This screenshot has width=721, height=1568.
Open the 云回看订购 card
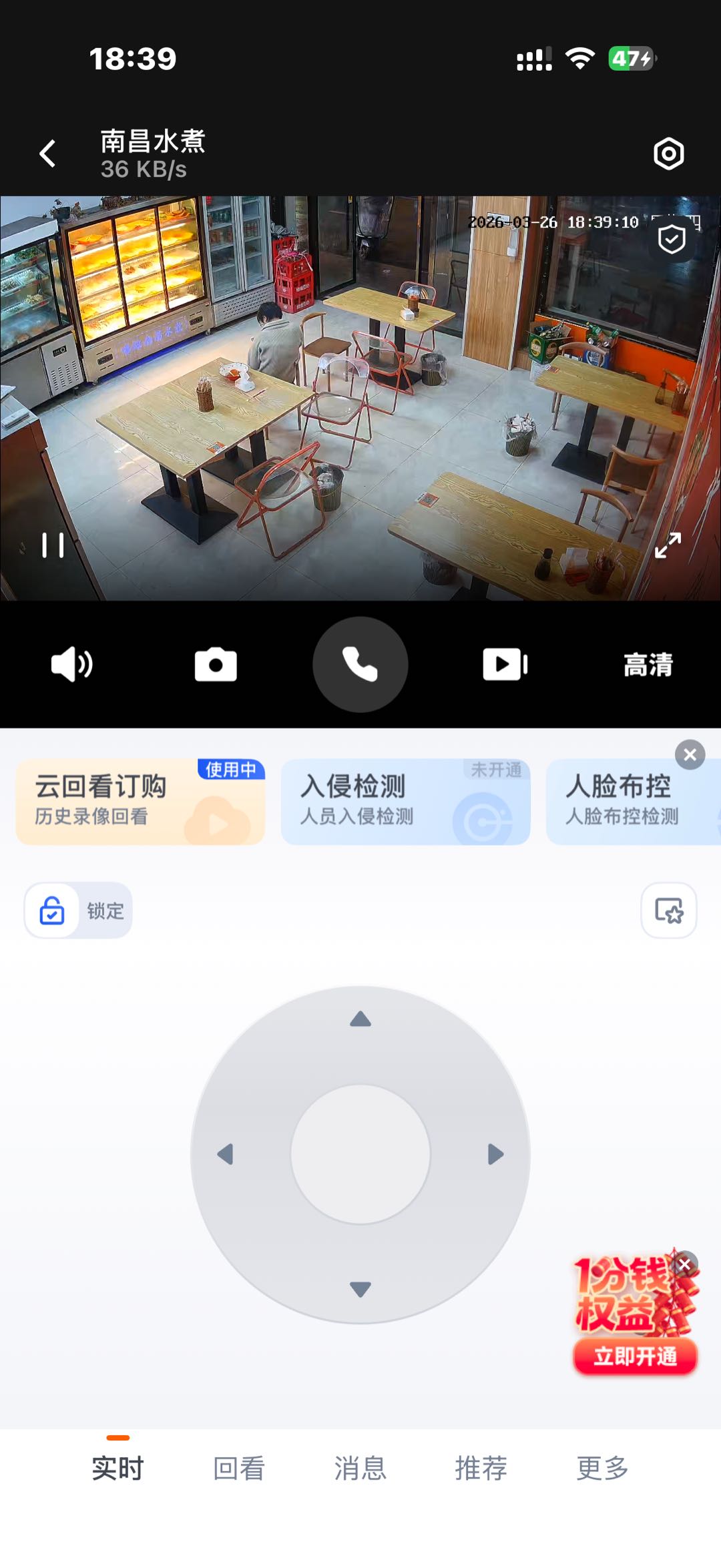pyautogui.click(x=140, y=801)
